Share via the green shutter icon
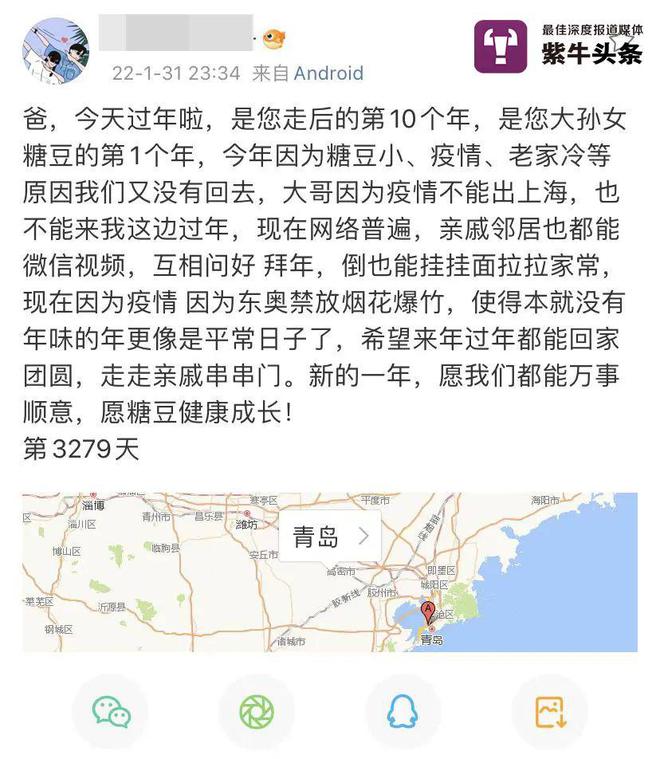 [256, 711]
